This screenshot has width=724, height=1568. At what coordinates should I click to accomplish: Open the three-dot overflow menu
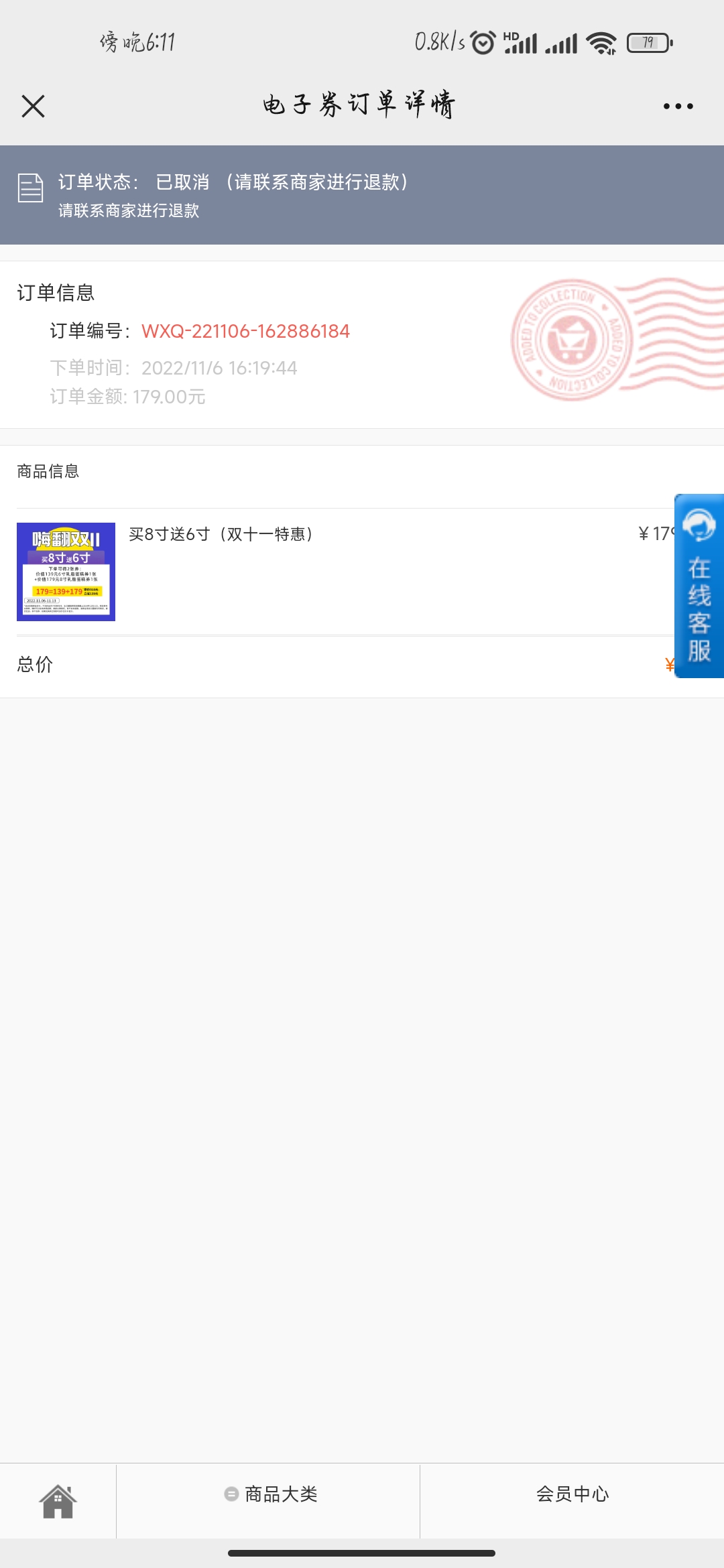pos(678,106)
